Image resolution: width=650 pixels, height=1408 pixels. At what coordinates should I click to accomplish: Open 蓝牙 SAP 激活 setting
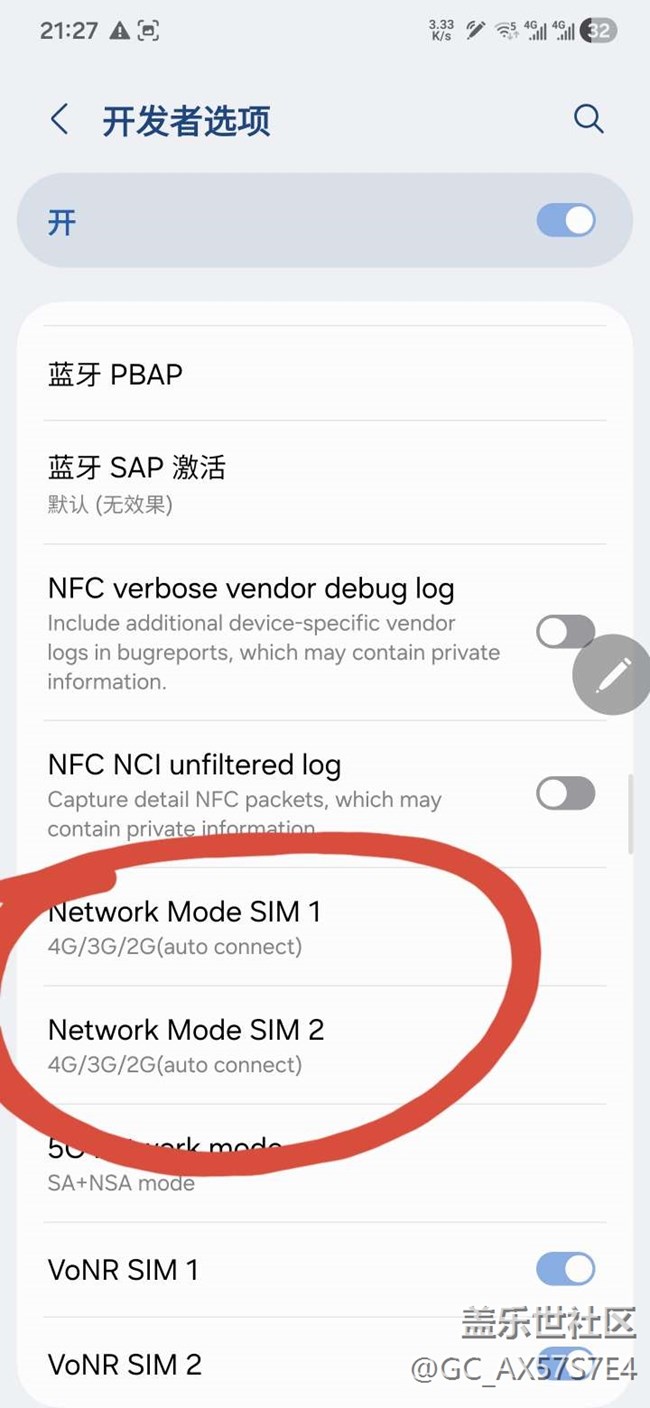[137, 481]
